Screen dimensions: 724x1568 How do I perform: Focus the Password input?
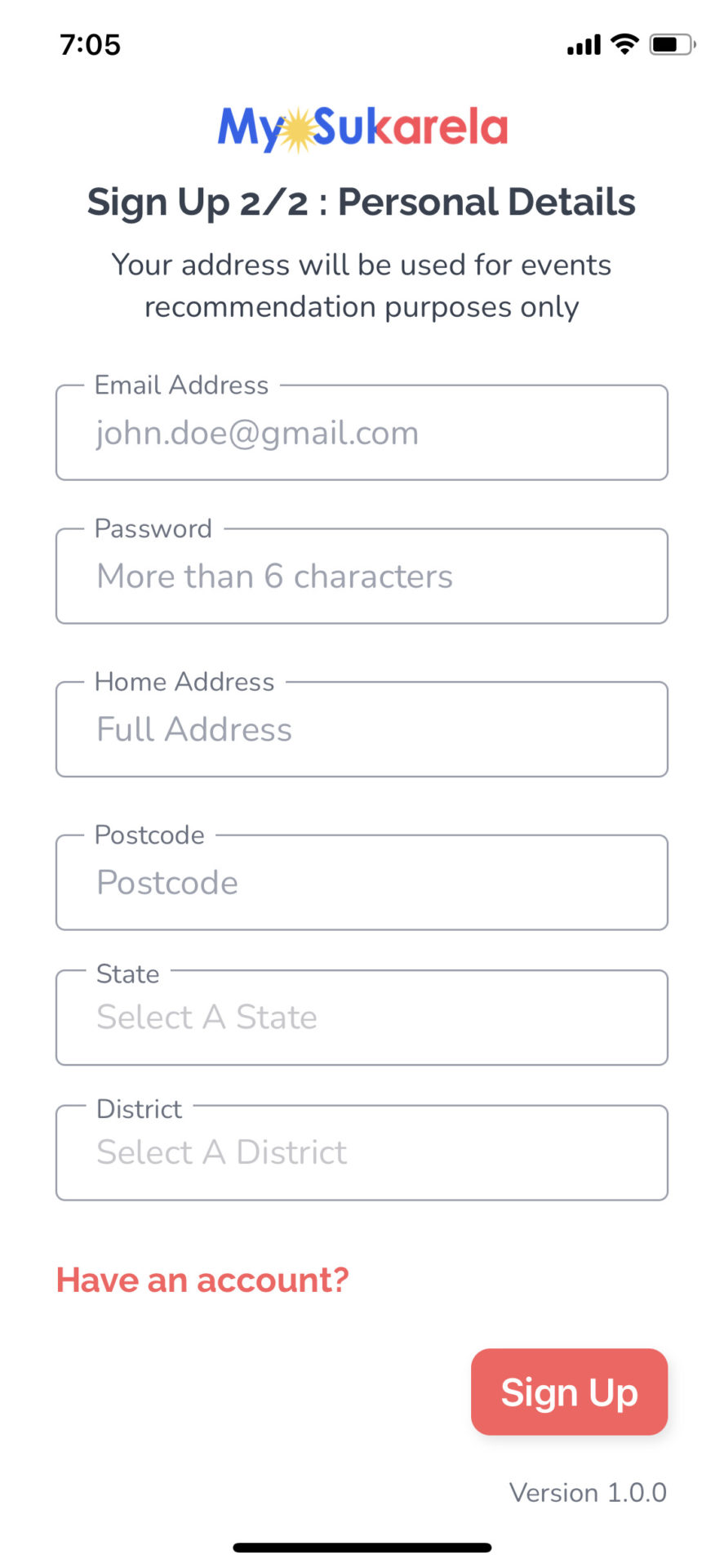362,577
